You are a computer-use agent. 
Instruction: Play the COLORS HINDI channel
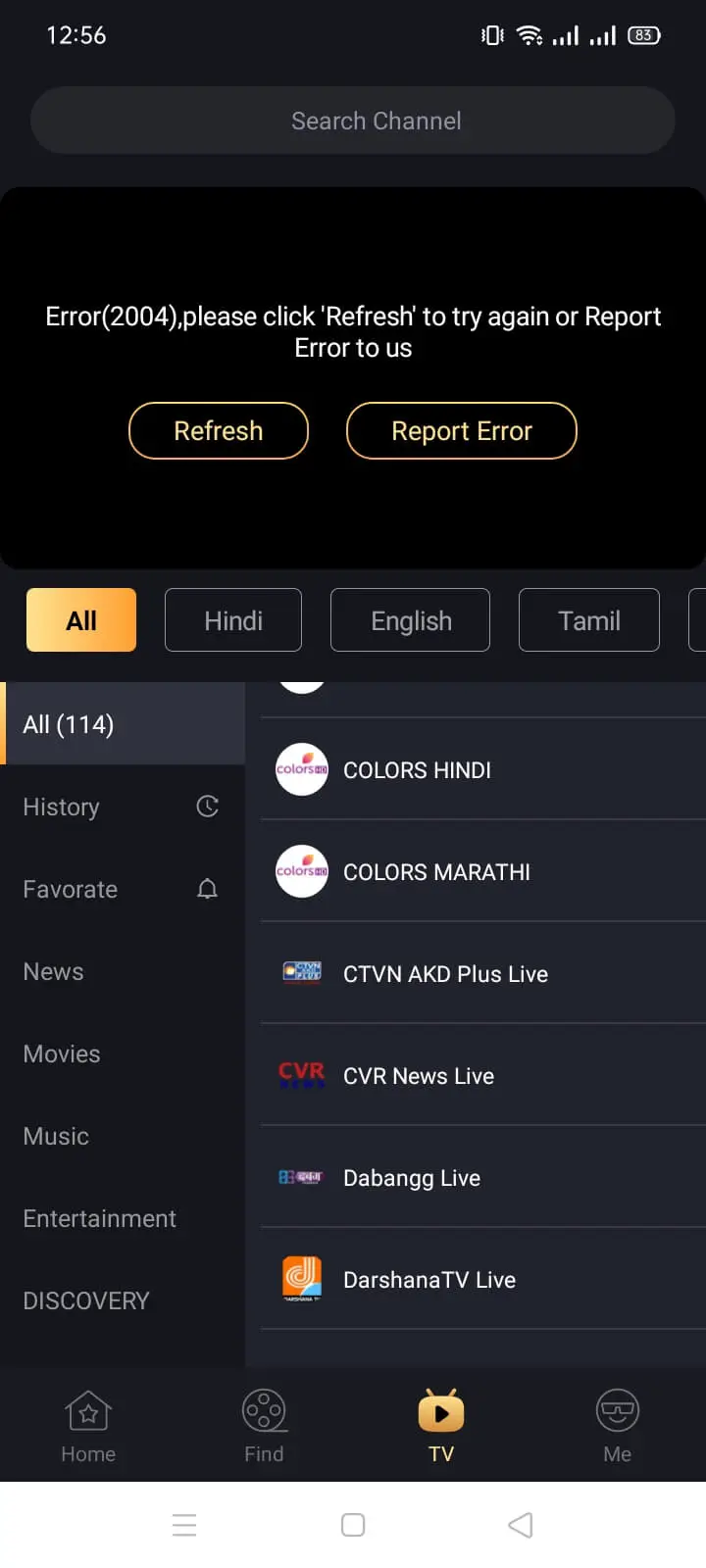(x=482, y=770)
